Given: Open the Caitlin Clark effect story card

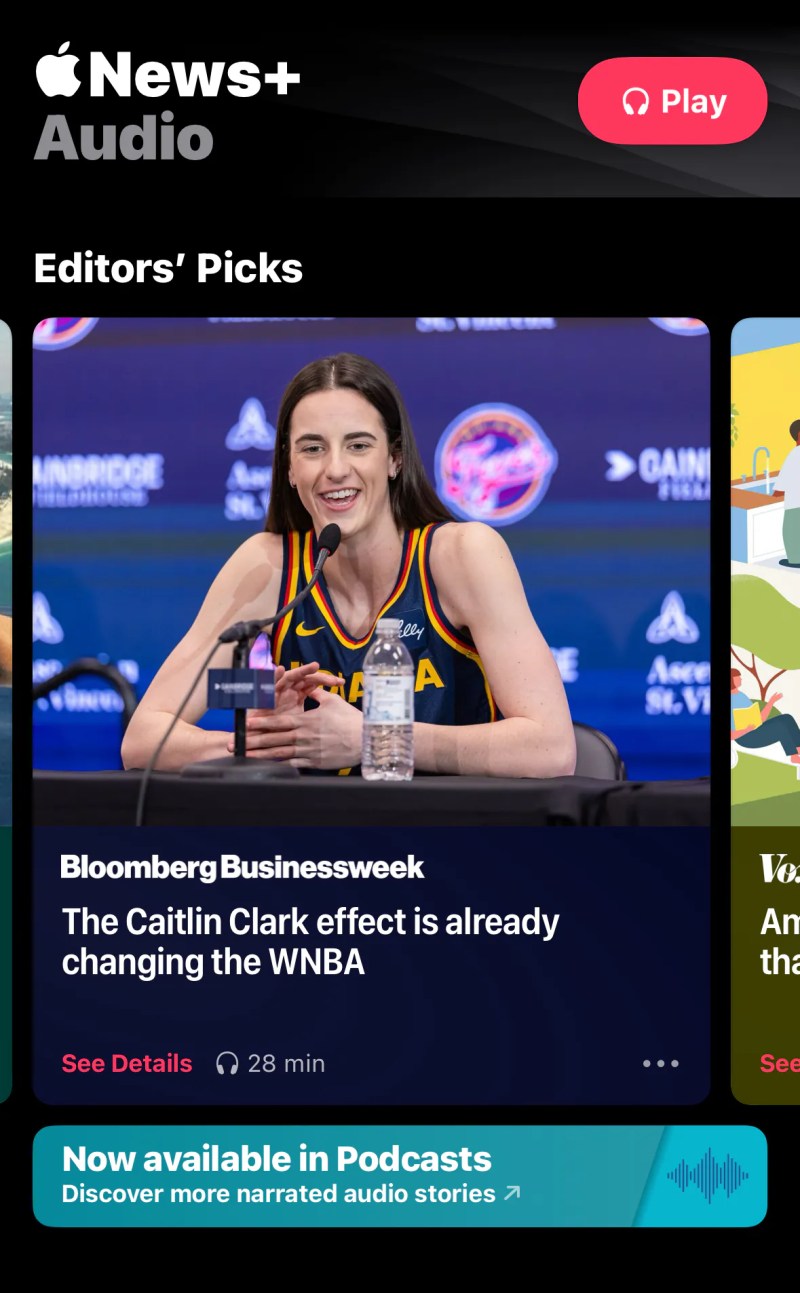Looking at the screenshot, I should (370, 600).
